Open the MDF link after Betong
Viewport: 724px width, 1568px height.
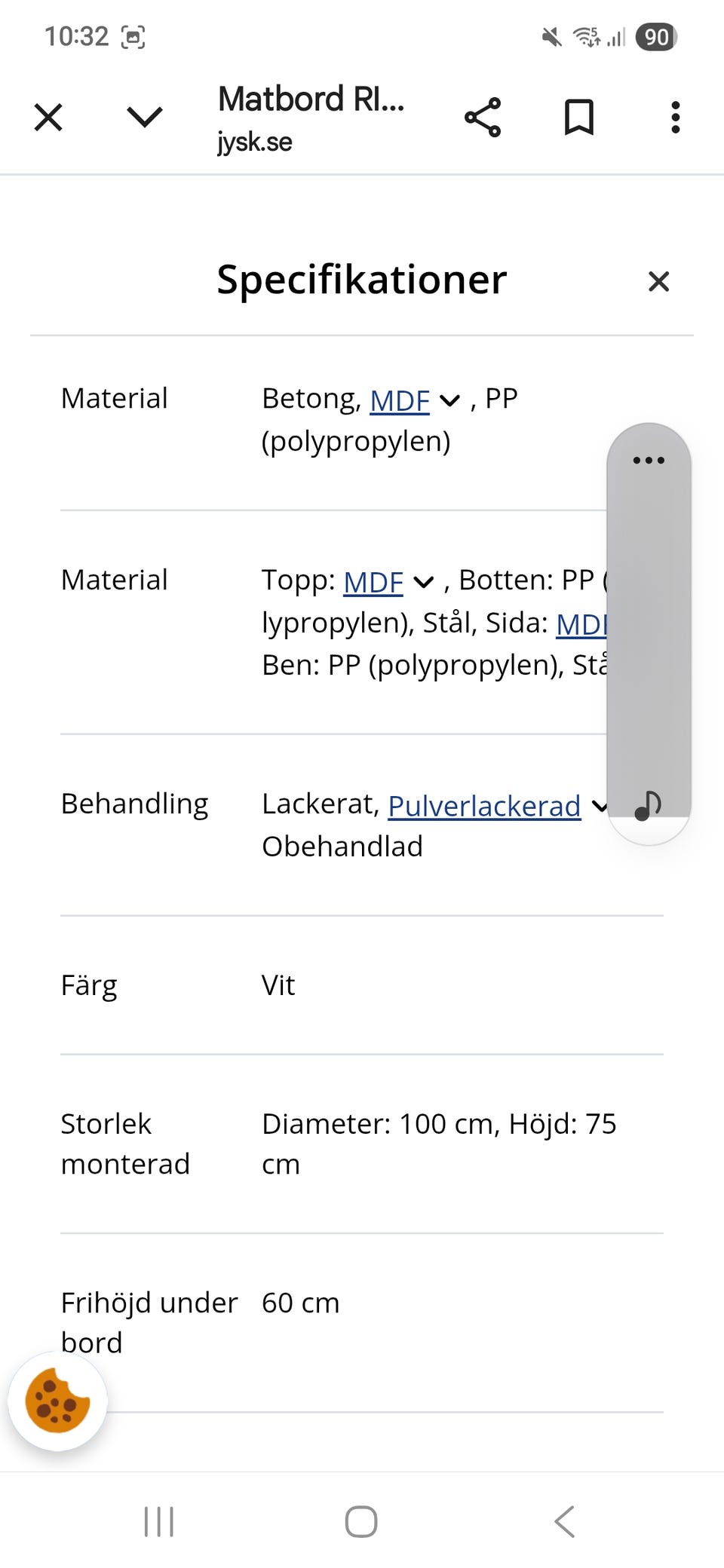tap(400, 400)
